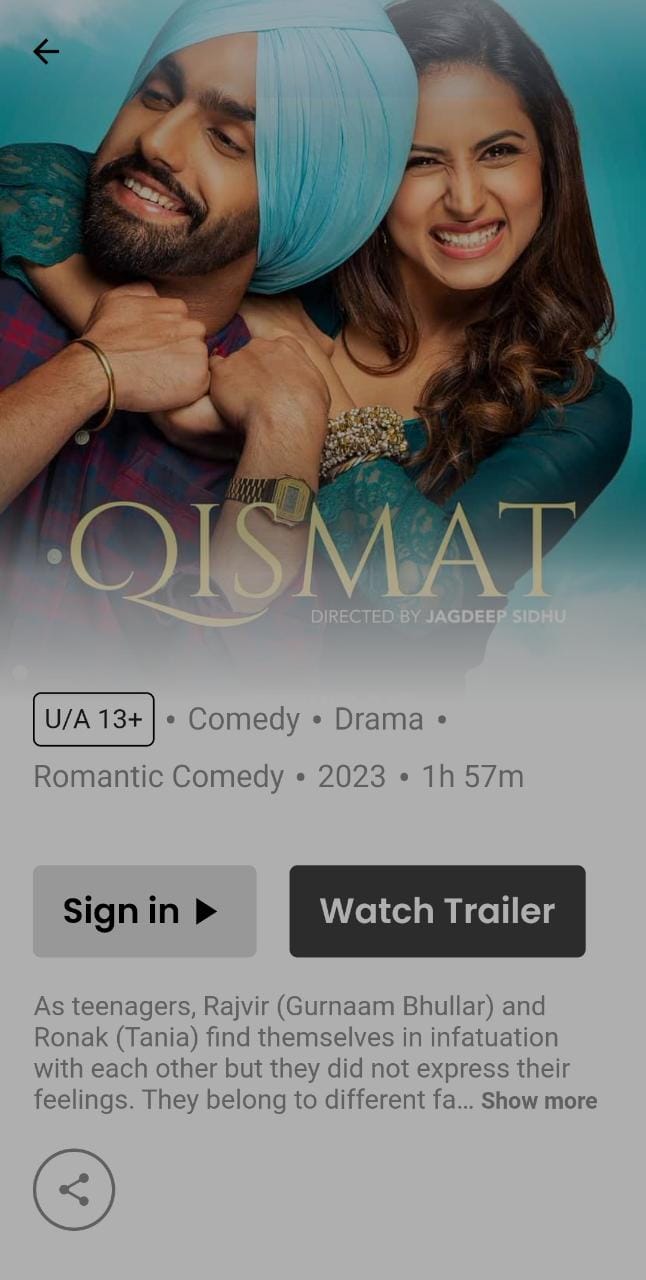Tap the Sign in button

click(x=145, y=911)
